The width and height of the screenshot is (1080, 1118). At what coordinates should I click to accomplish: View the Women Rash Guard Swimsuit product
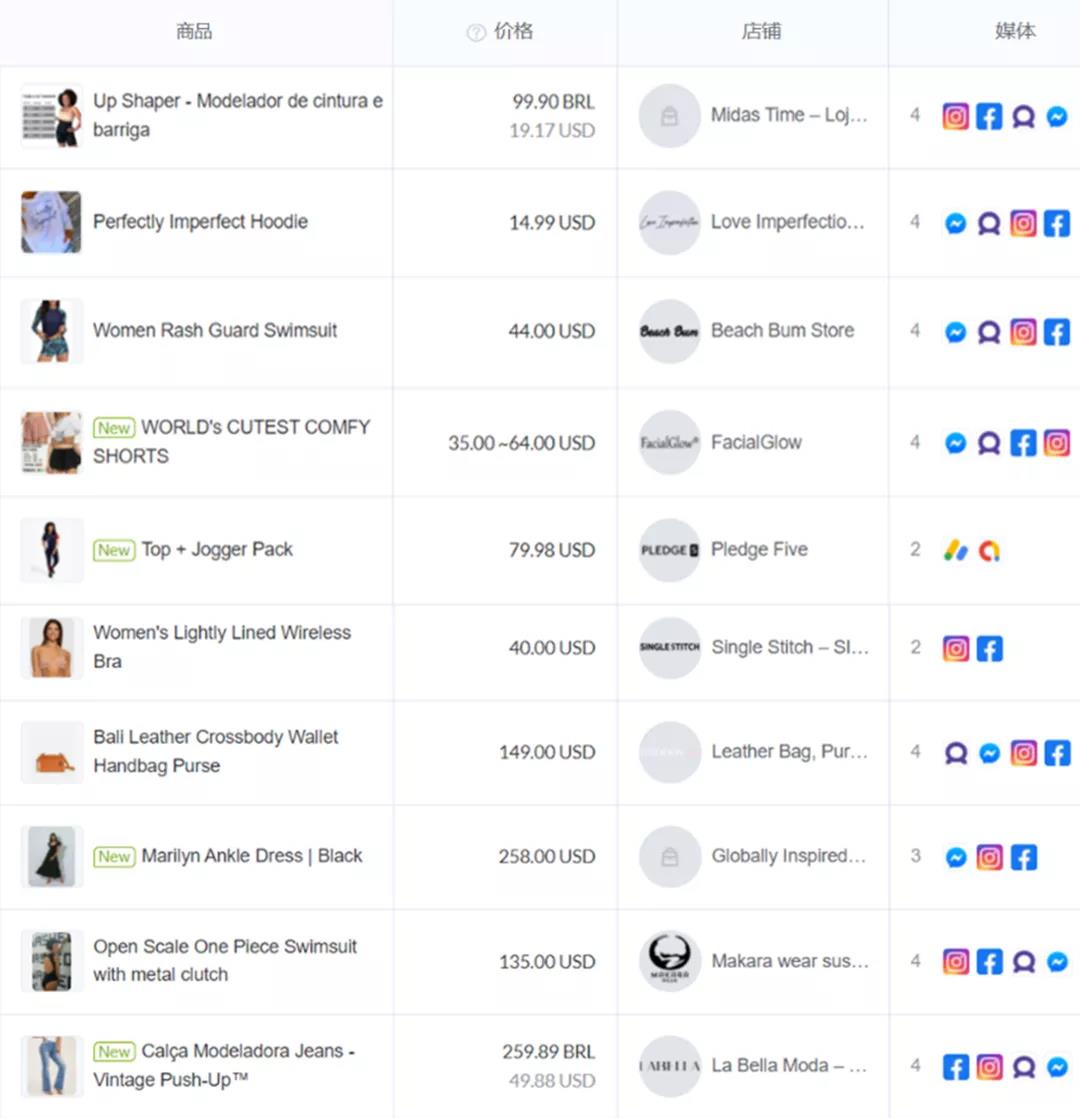tap(215, 331)
